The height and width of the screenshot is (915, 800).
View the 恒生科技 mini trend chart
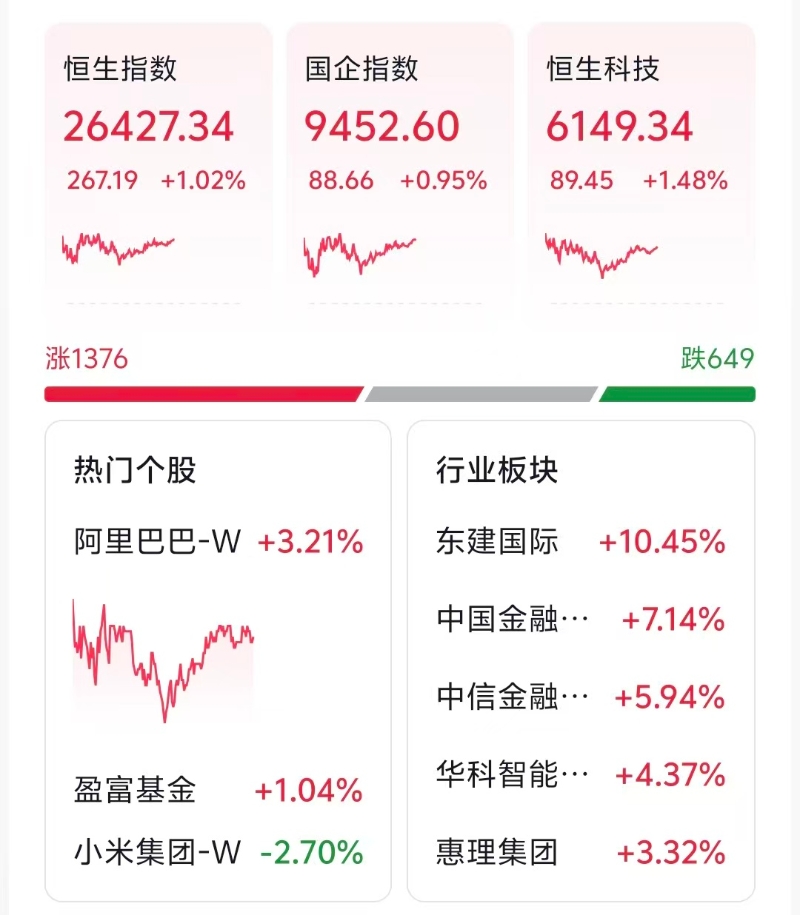pos(600,250)
